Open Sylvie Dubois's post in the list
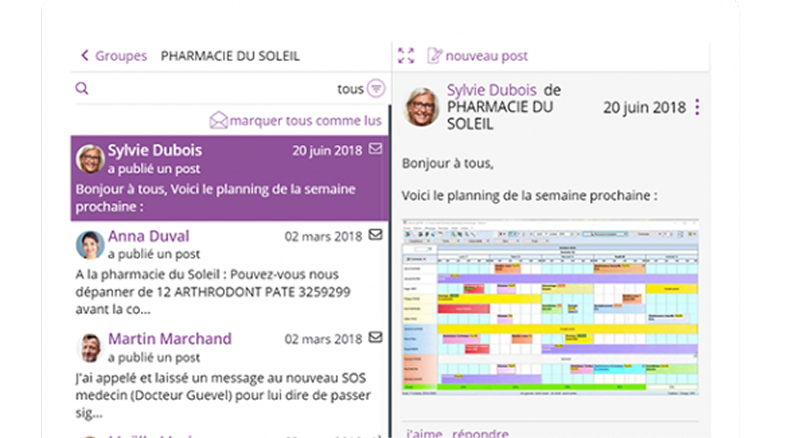790x438 pixels. coord(229,180)
